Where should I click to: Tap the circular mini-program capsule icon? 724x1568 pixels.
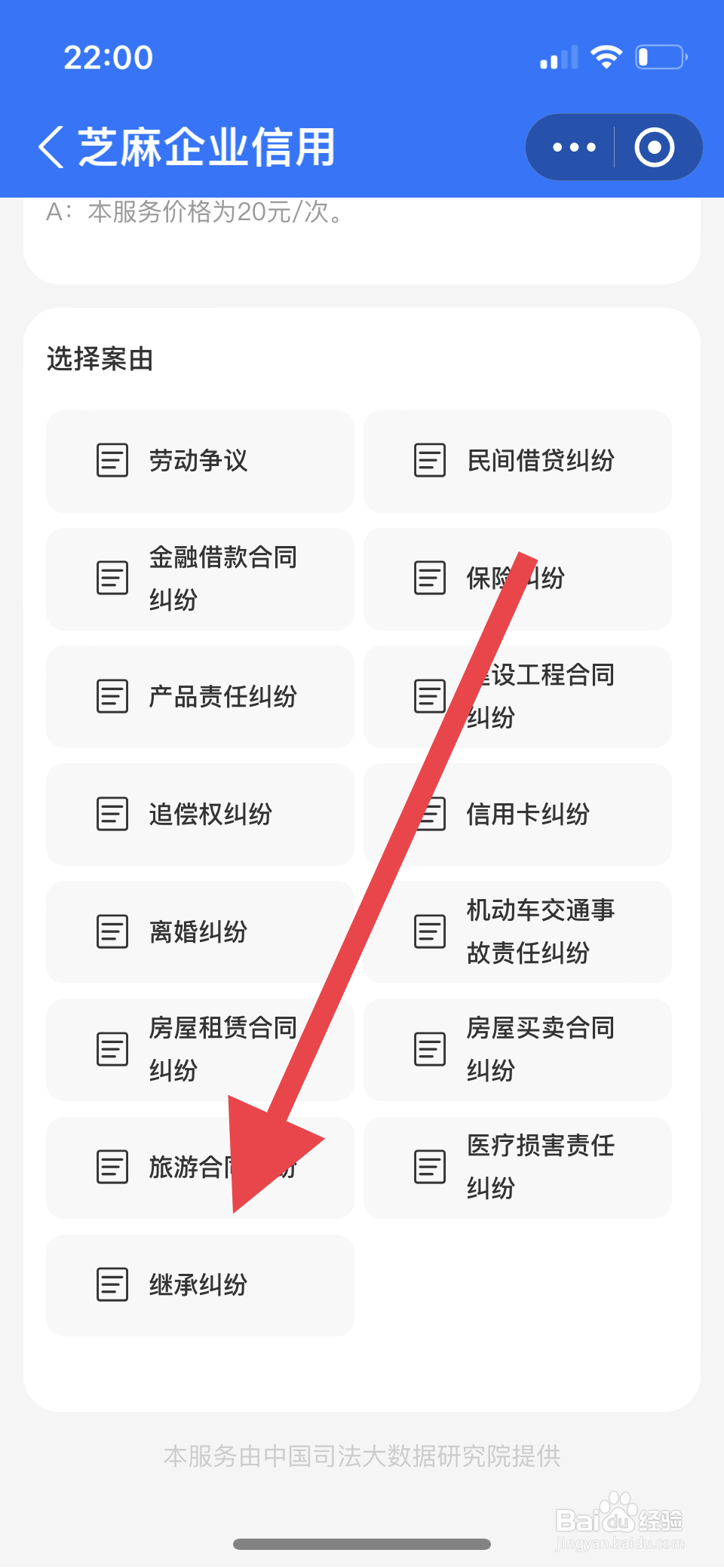[652, 147]
